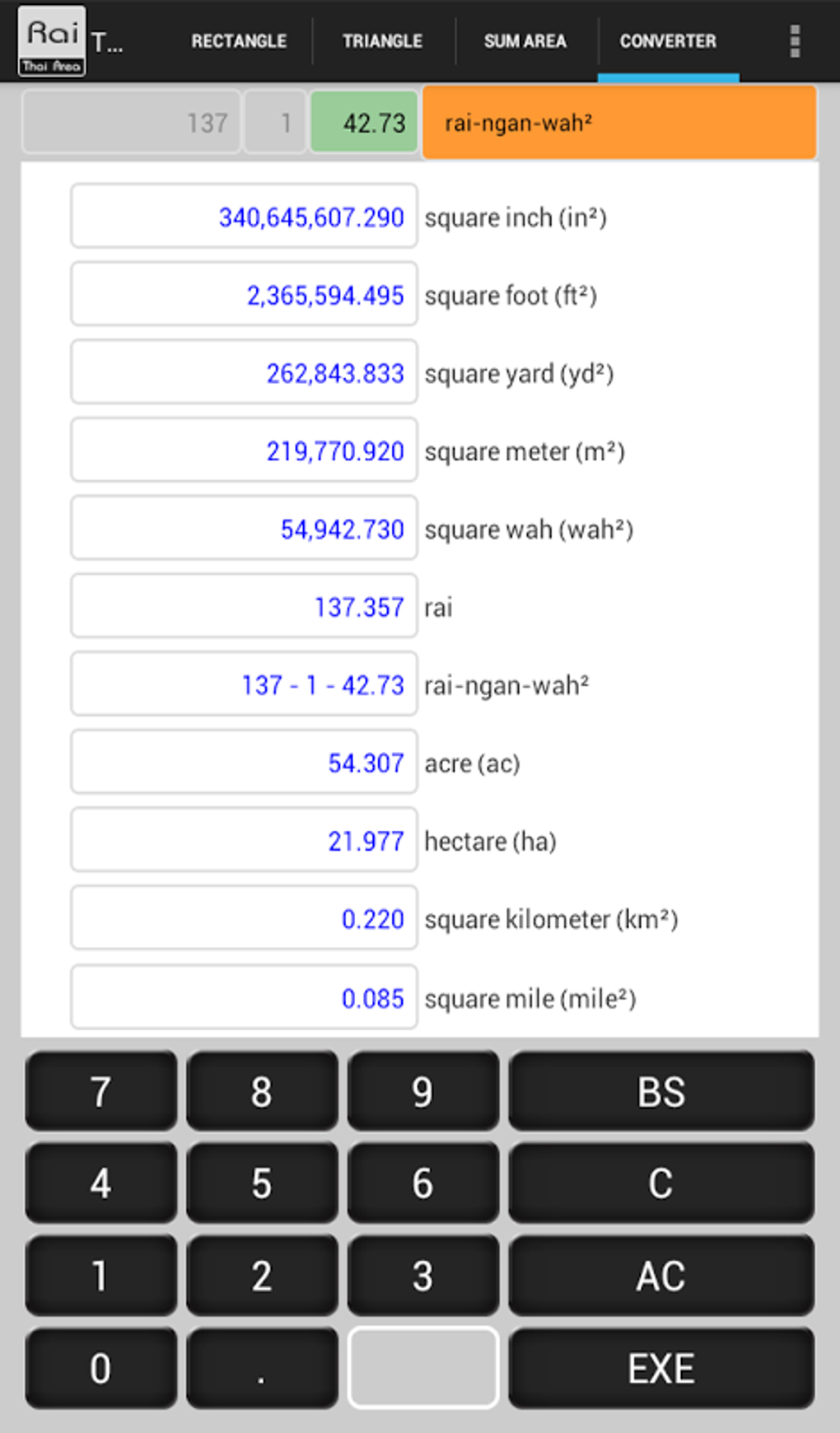Tap the BS backspace key
Screen dimensions: 840x1433
coord(660,1091)
